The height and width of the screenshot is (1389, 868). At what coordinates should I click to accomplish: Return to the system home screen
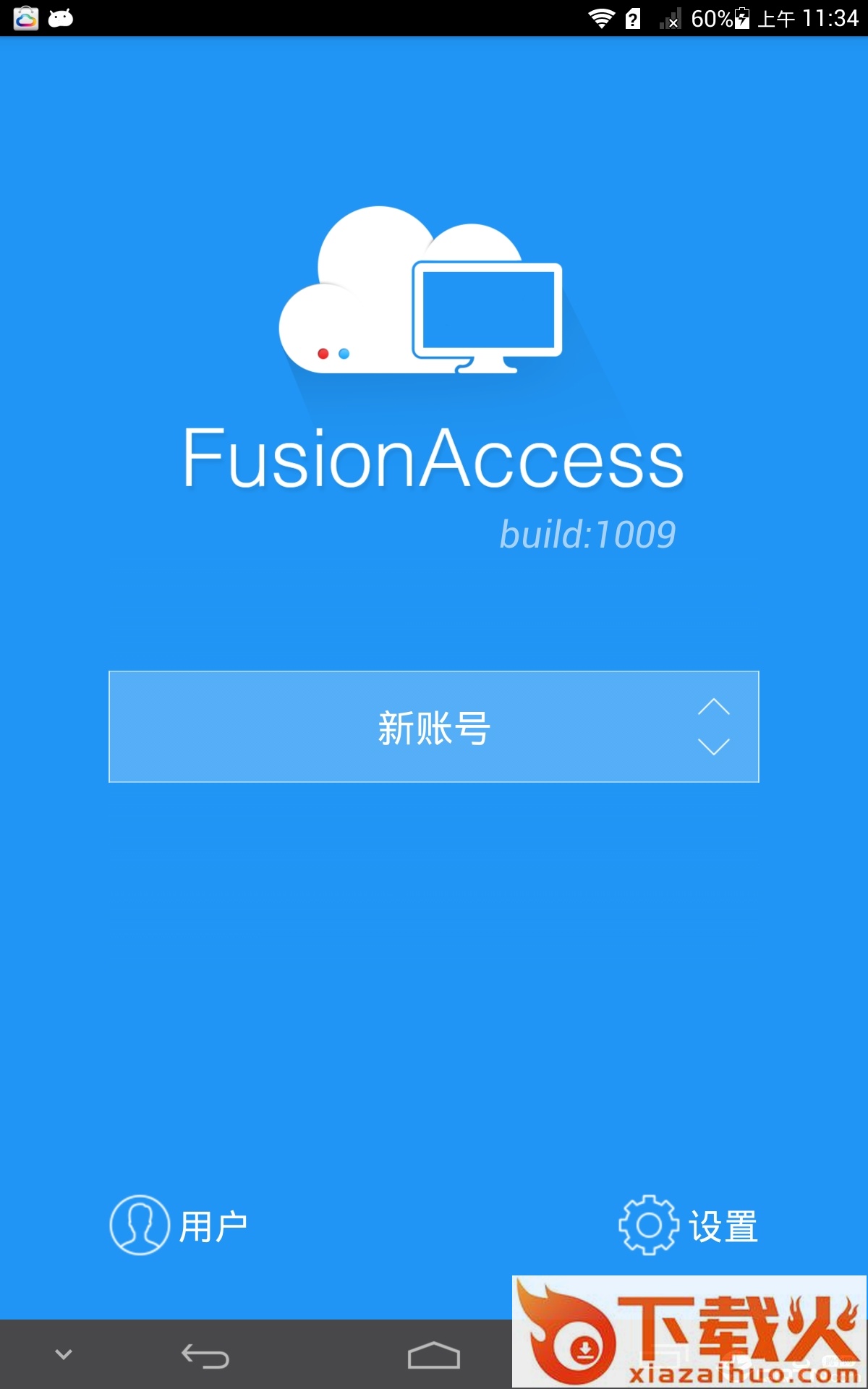(x=433, y=1356)
